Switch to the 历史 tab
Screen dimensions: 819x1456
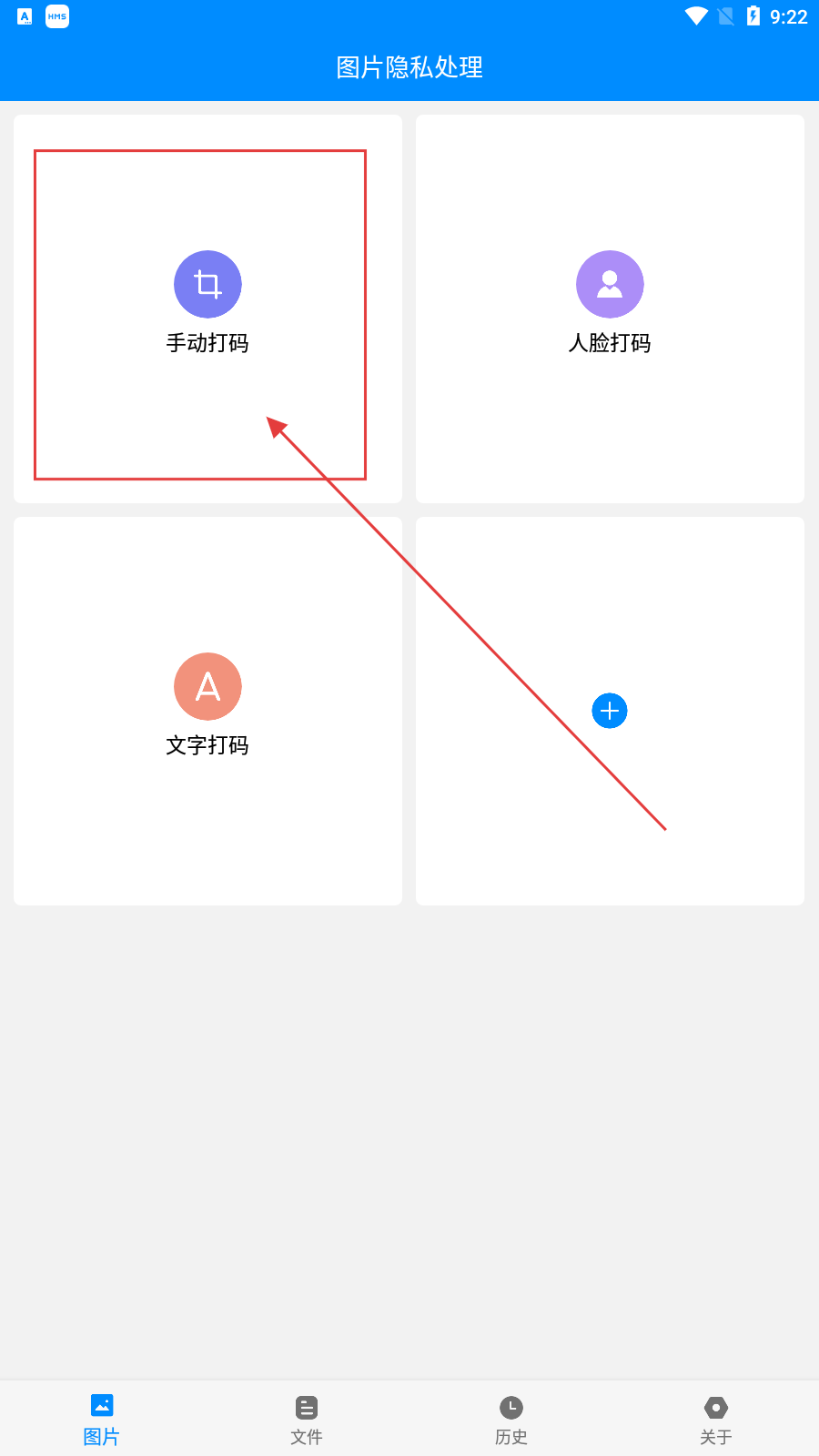(x=511, y=1419)
